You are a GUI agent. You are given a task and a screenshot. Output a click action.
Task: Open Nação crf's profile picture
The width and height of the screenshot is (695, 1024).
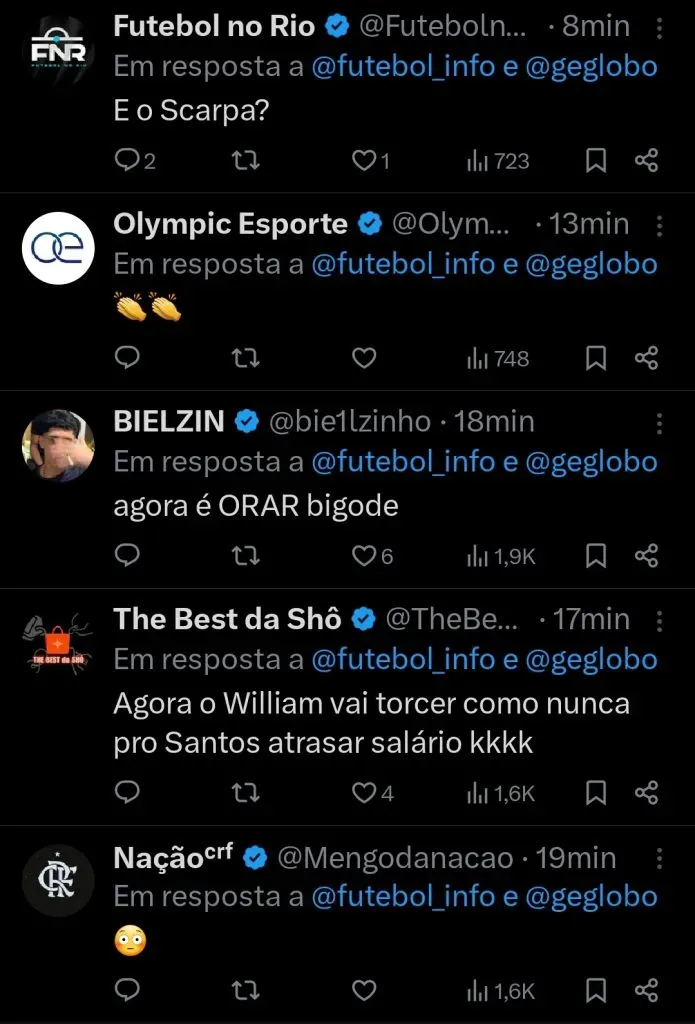[58, 881]
